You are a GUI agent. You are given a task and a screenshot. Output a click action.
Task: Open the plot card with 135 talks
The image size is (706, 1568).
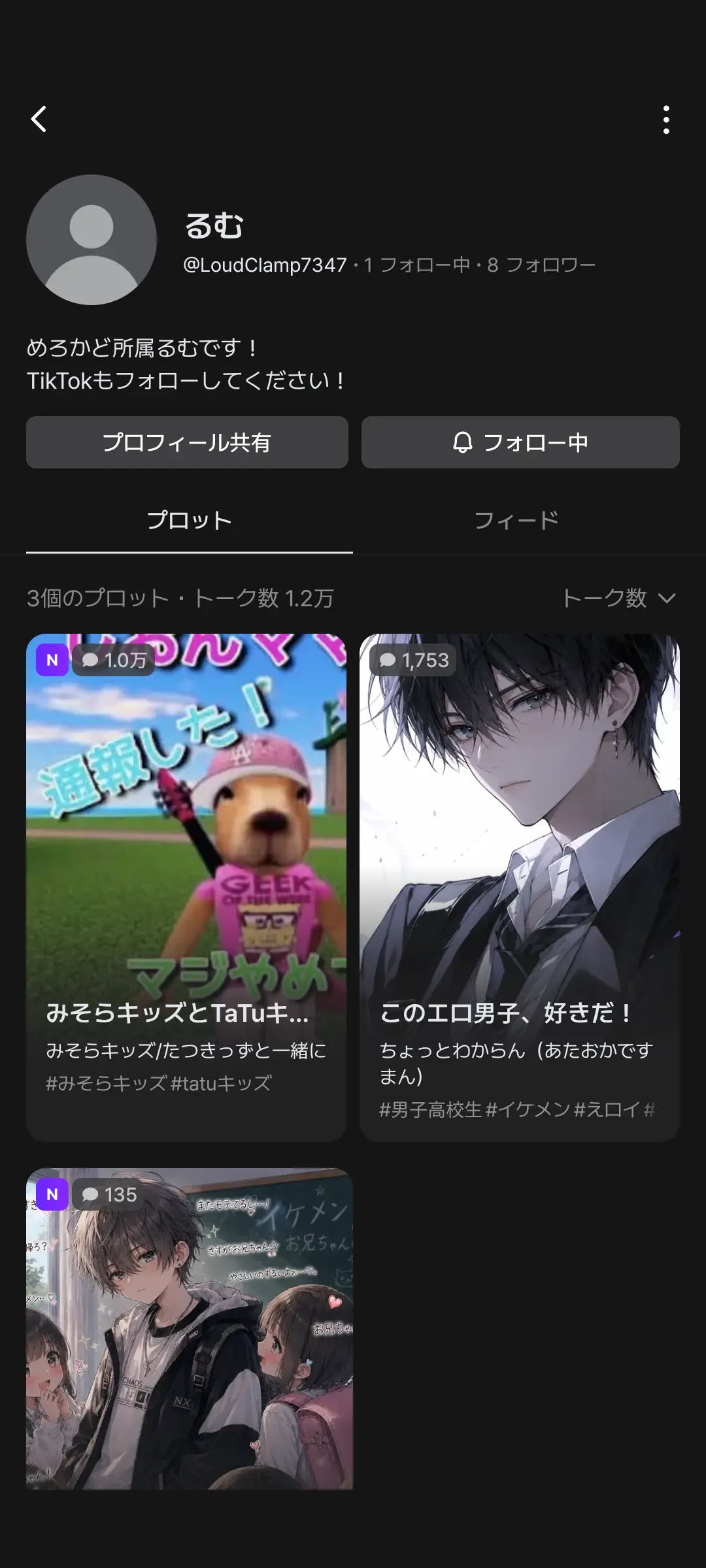(x=190, y=1329)
